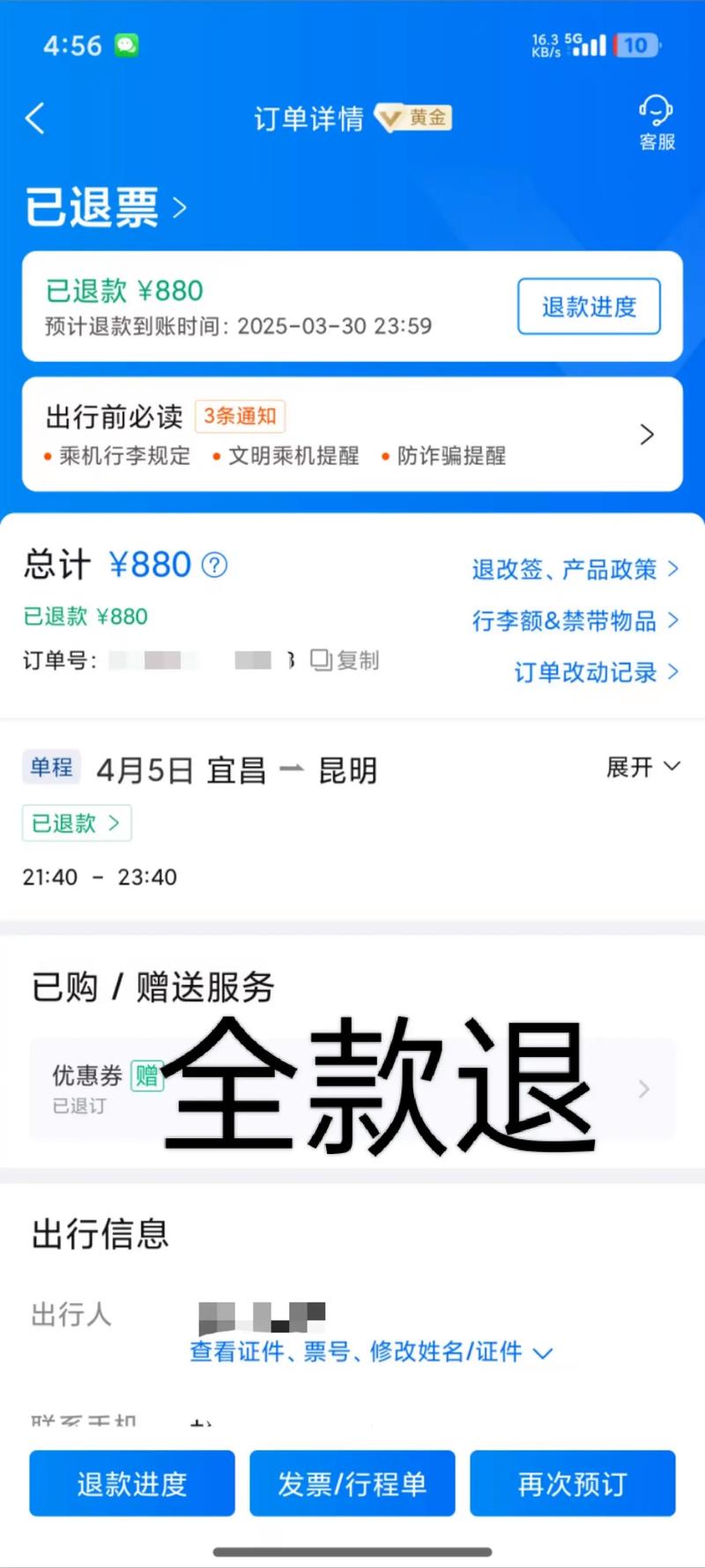Open 已退票 status details
705x1568 pixels.
[106, 208]
